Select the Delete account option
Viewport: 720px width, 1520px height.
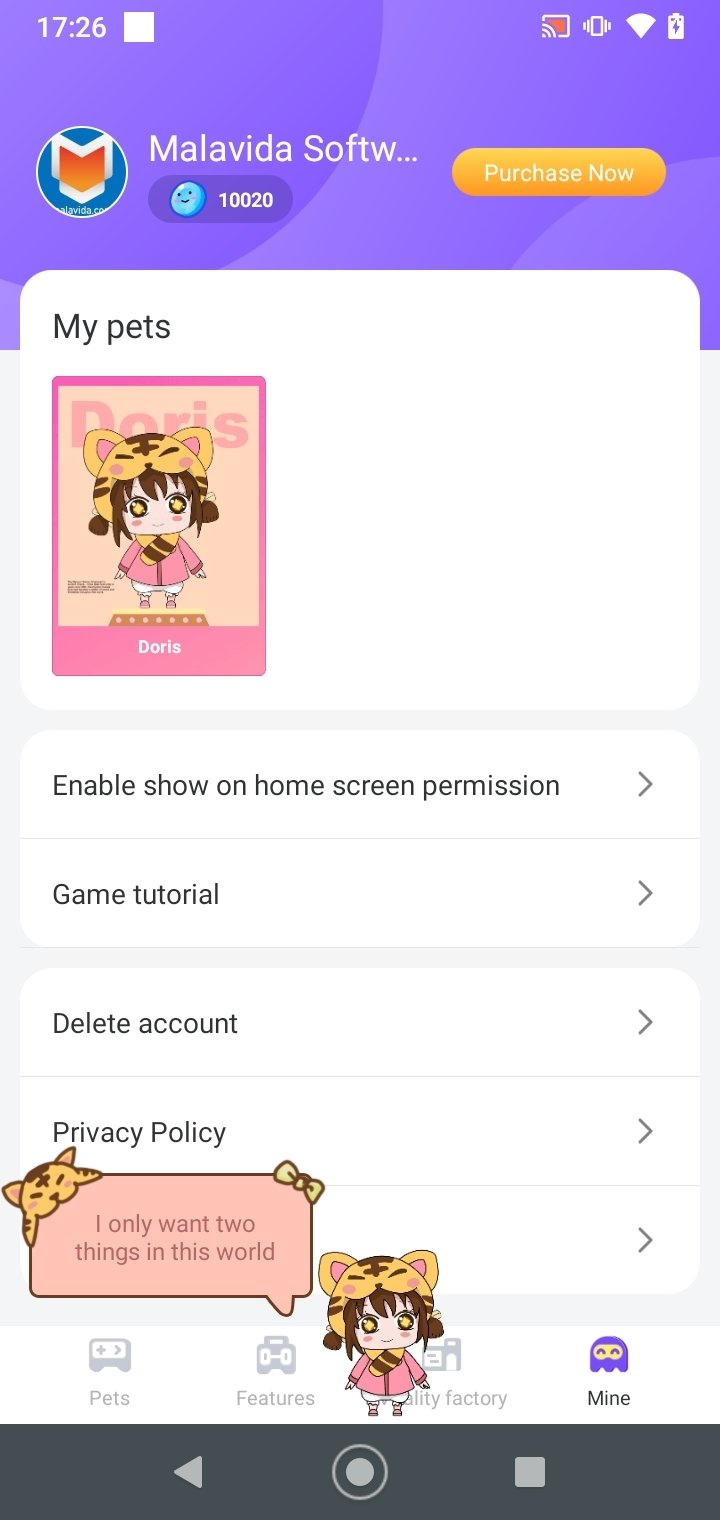(x=359, y=1023)
